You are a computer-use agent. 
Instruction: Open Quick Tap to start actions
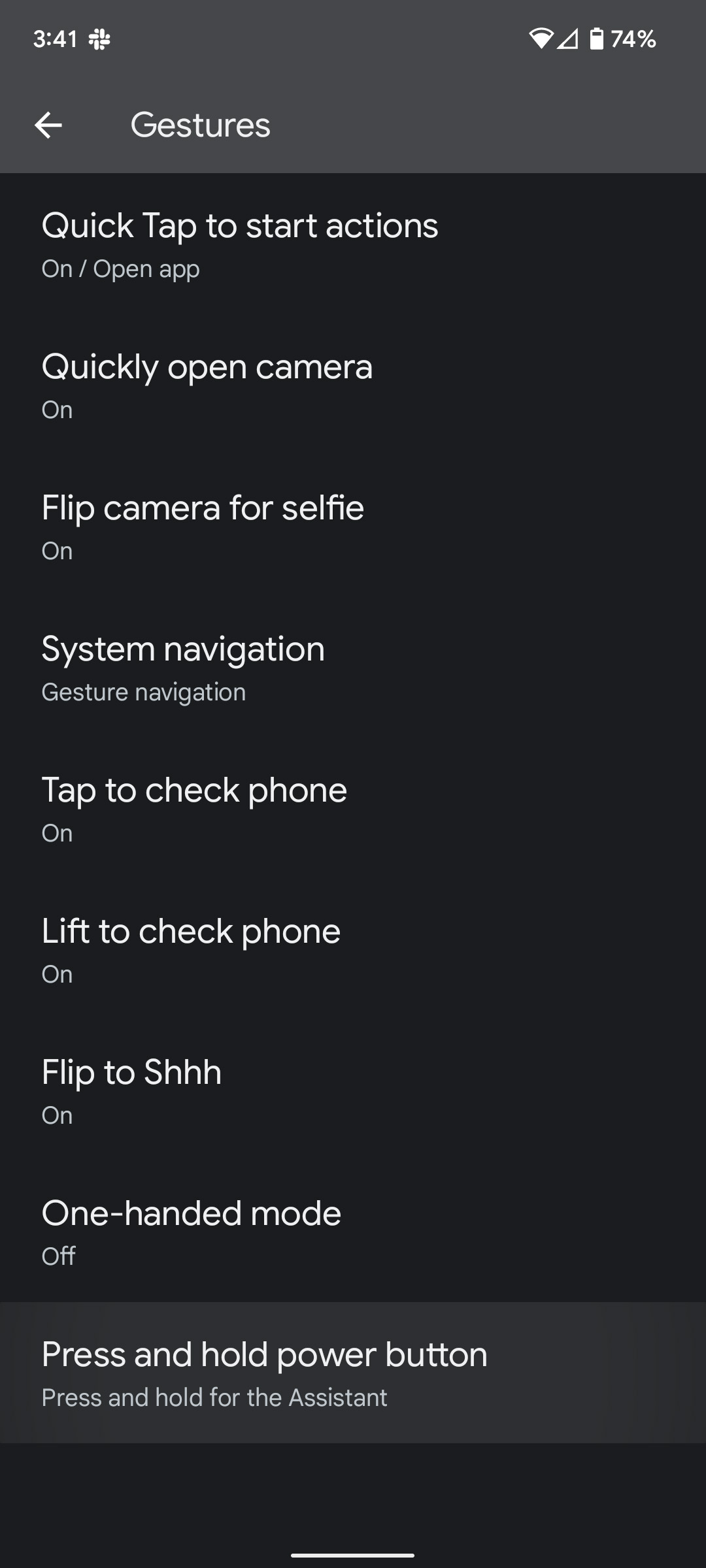(x=353, y=244)
